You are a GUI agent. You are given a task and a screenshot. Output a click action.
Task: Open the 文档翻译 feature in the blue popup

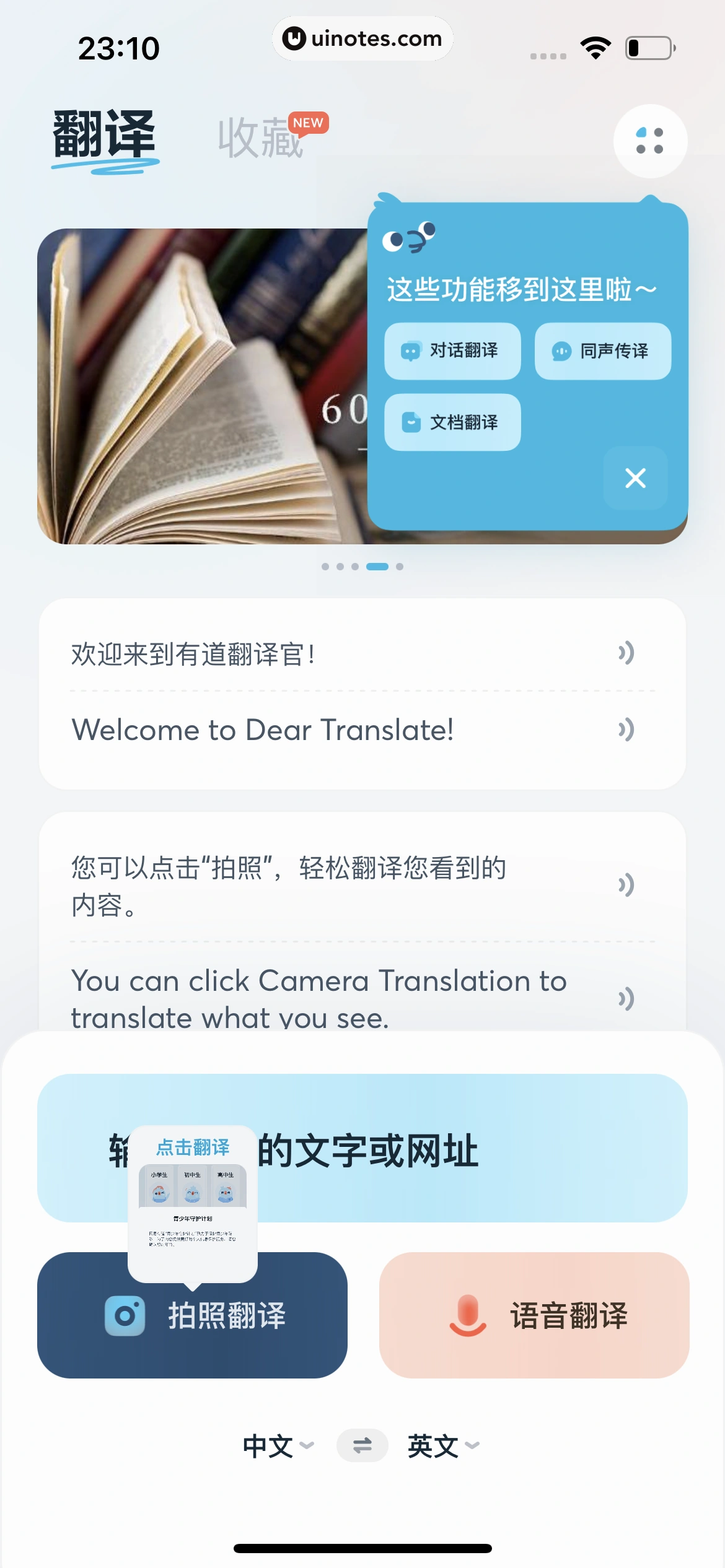(452, 423)
